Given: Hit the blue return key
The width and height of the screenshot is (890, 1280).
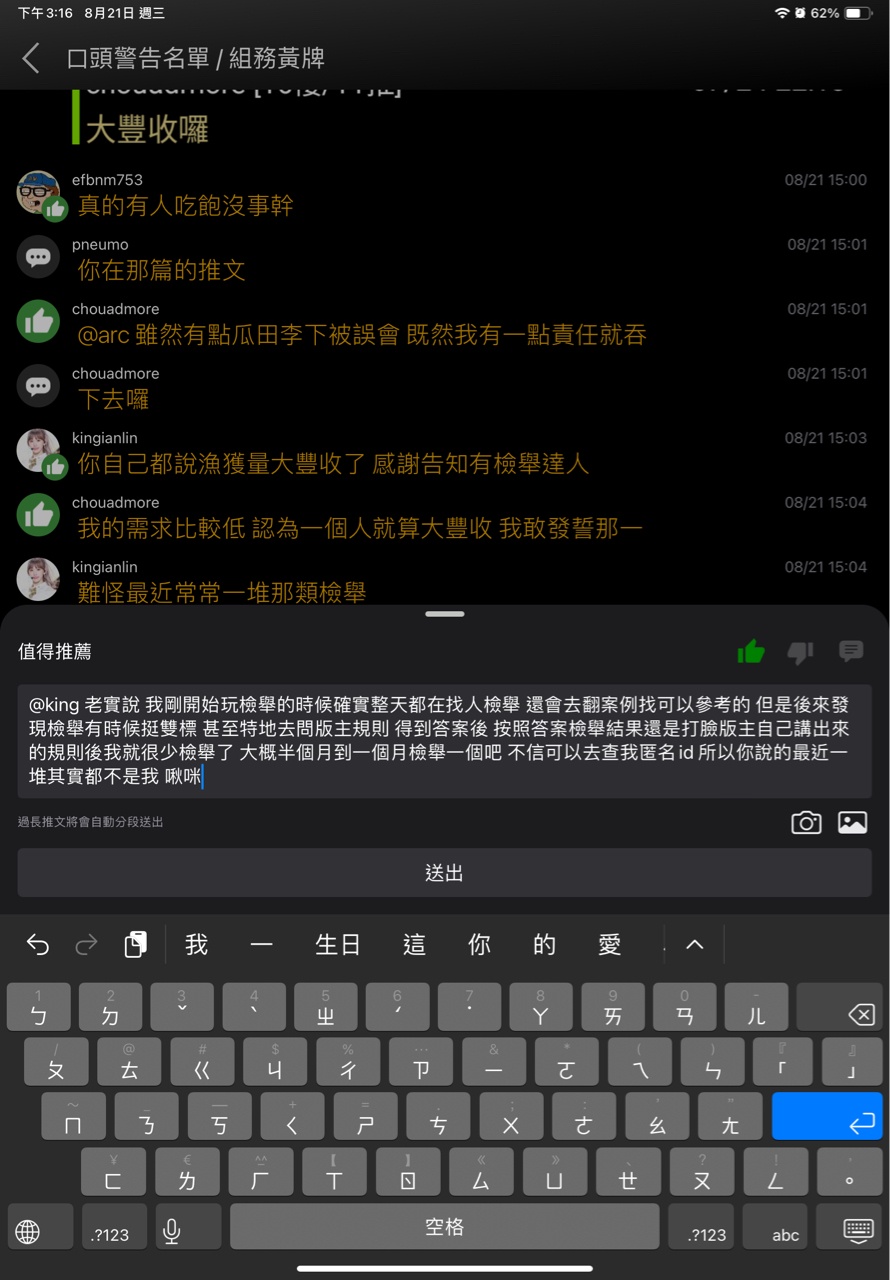Looking at the screenshot, I should coord(827,1116).
